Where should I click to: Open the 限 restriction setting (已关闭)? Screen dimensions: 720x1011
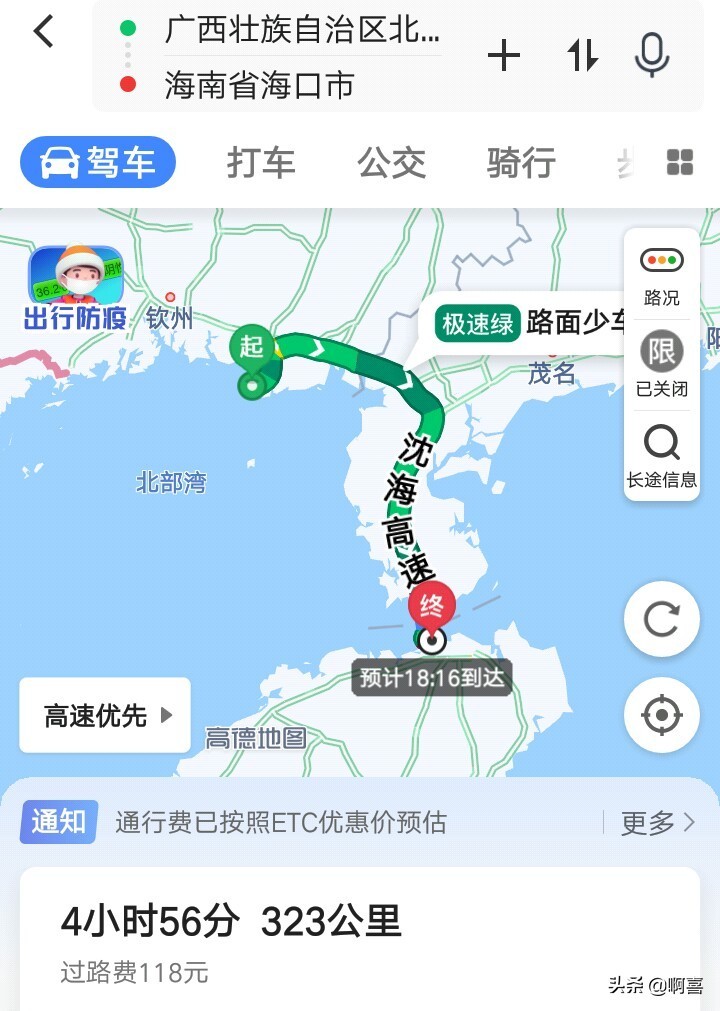661,363
